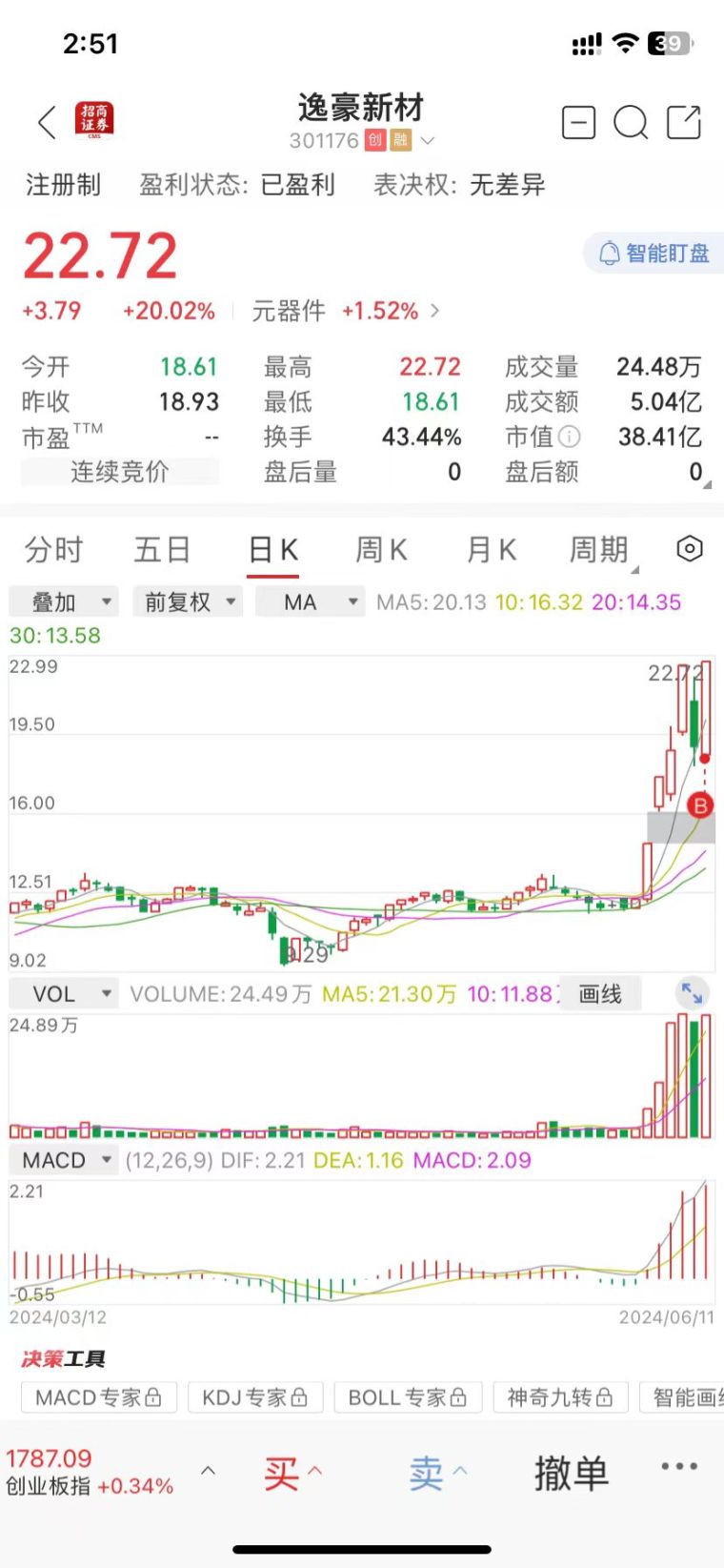
Task: Select the 月K chart tab
Action: click(x=491, y=550)
